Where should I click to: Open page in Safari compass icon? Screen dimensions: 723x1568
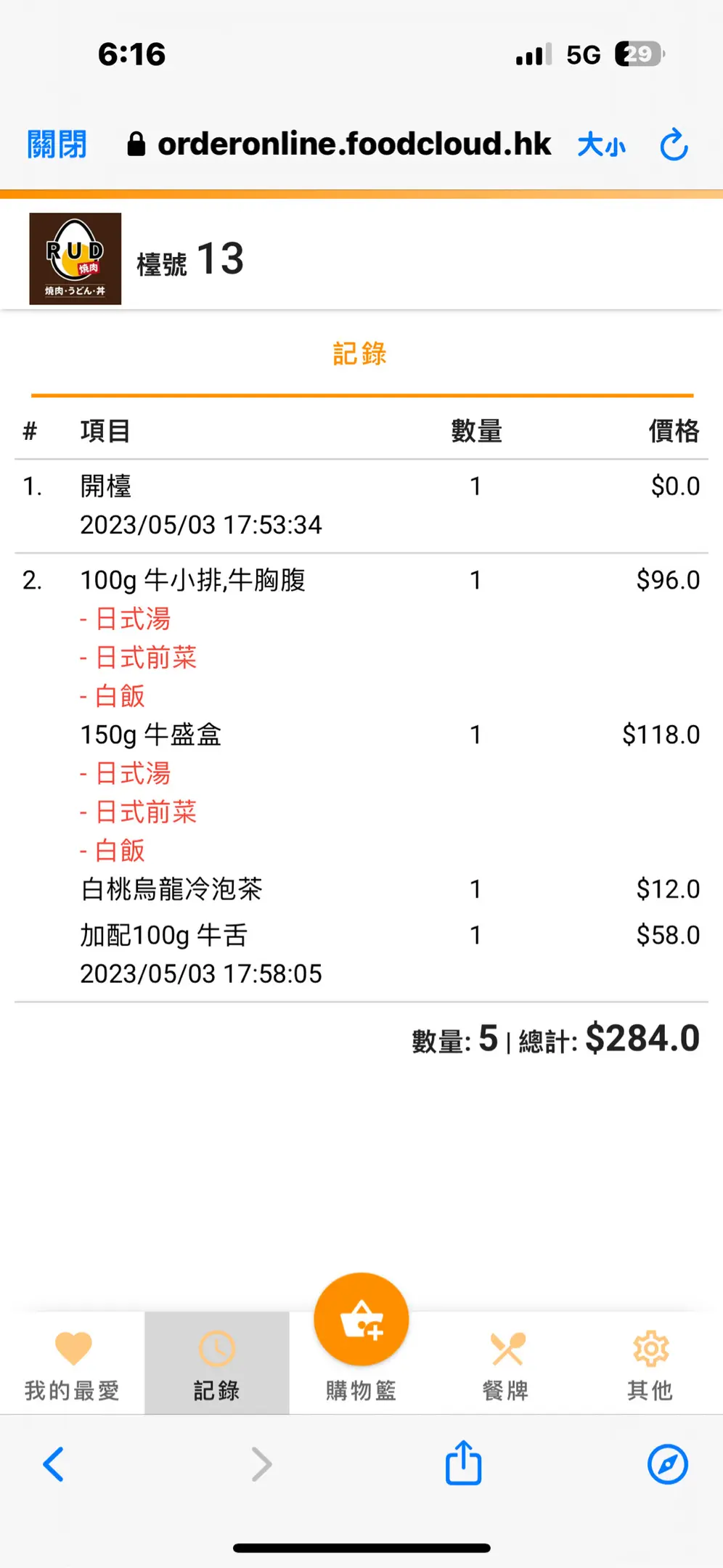(667, 1464)
